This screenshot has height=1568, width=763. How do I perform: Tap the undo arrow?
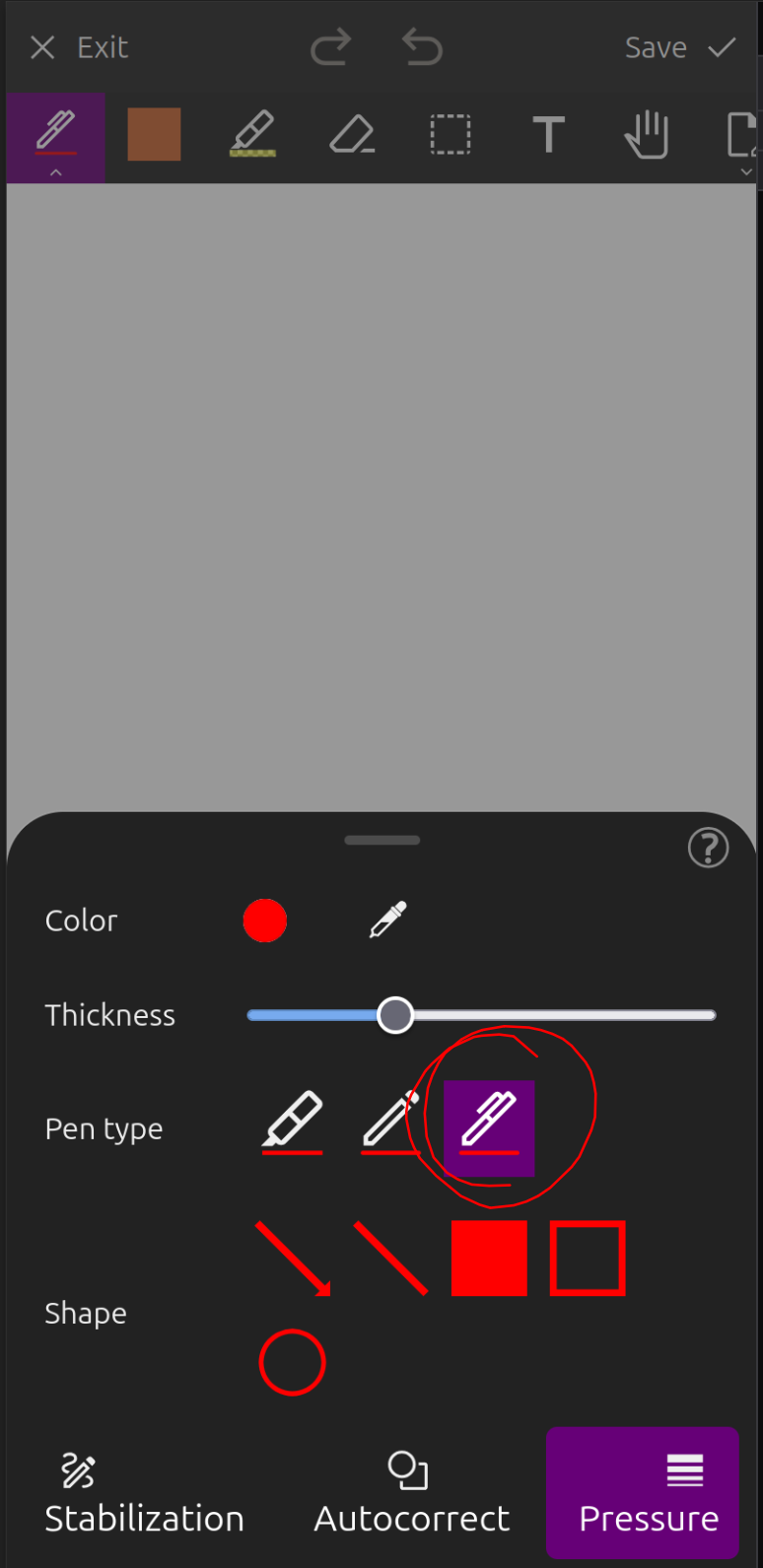coord(422,47)
